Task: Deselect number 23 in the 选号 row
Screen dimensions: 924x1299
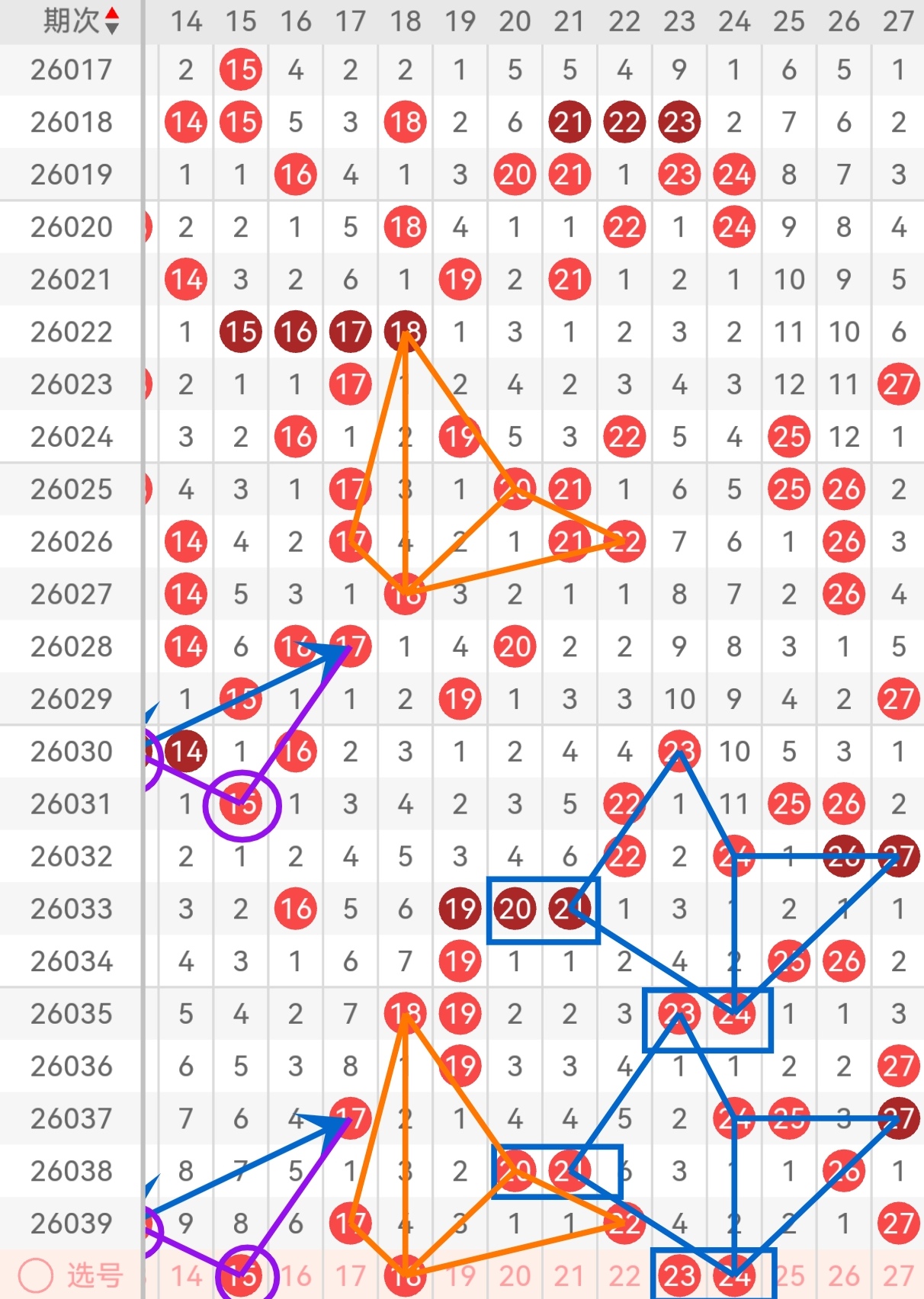Action: [x=679, y=1275]
